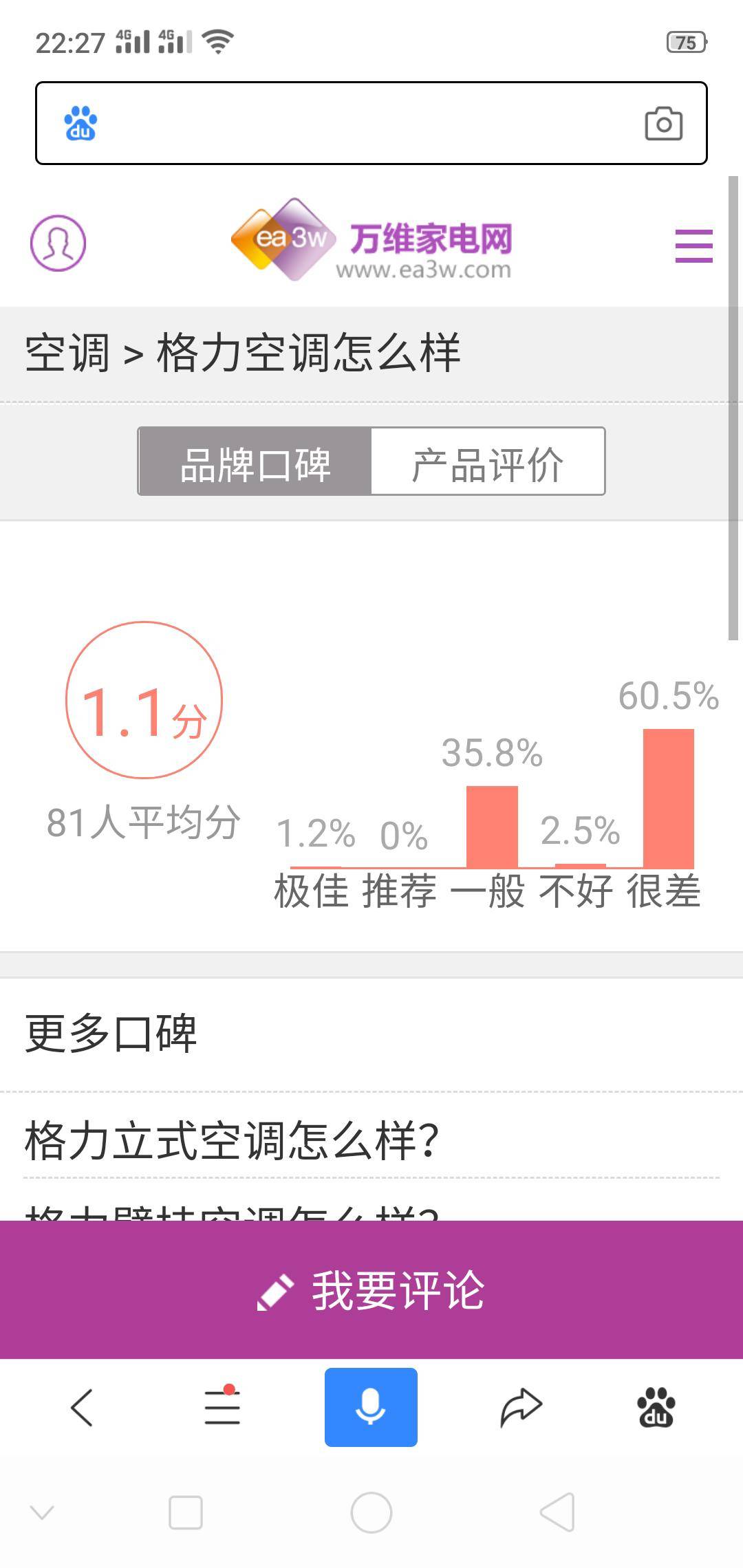Share this page via arrow icon
The width and height of the screenshot is (743, 1568).
(521, 1407)
